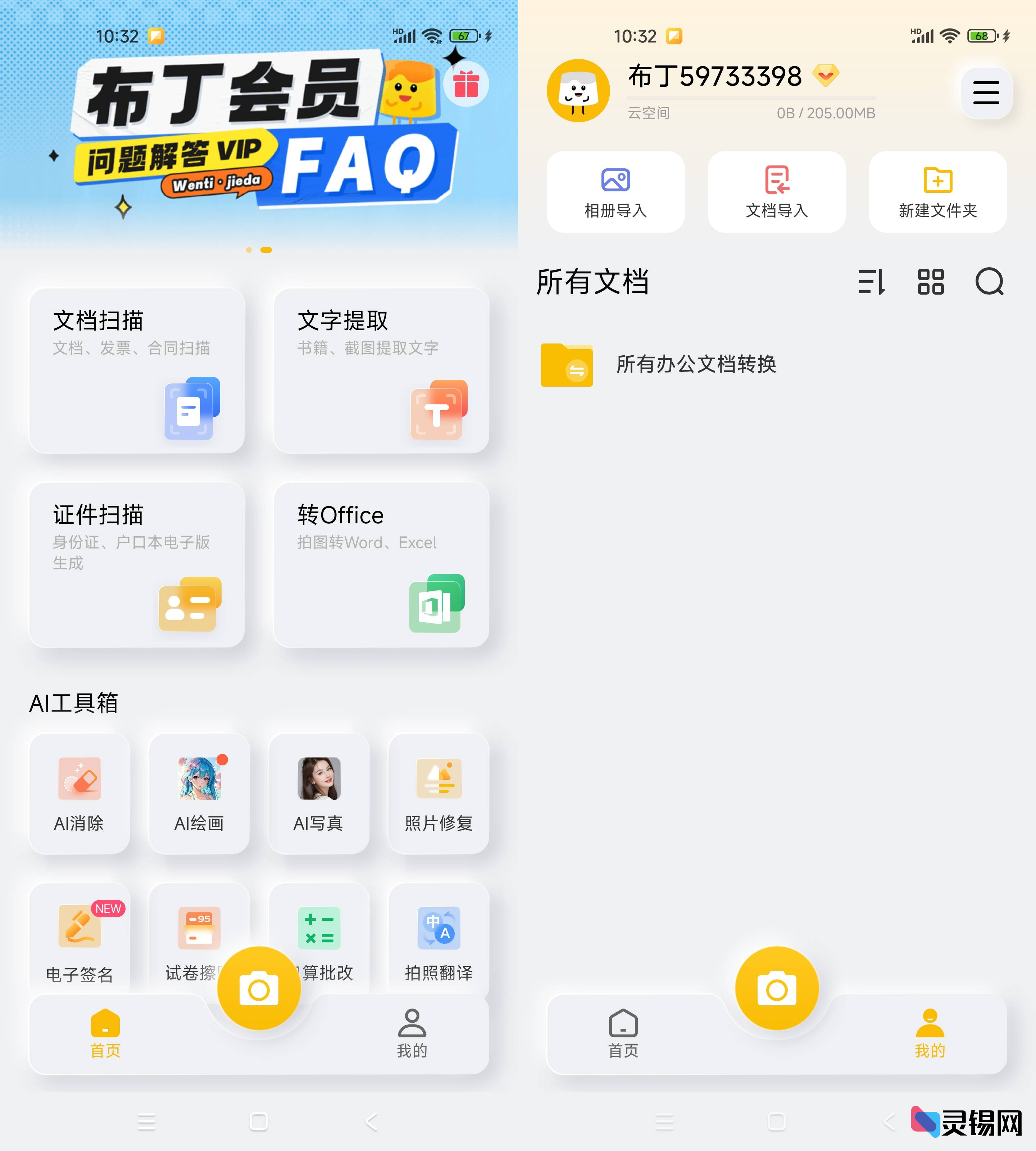The width and height of the screenshot is (1036, 1151).
Task: Create a folder with 新建文件夹
Action: 937,191
